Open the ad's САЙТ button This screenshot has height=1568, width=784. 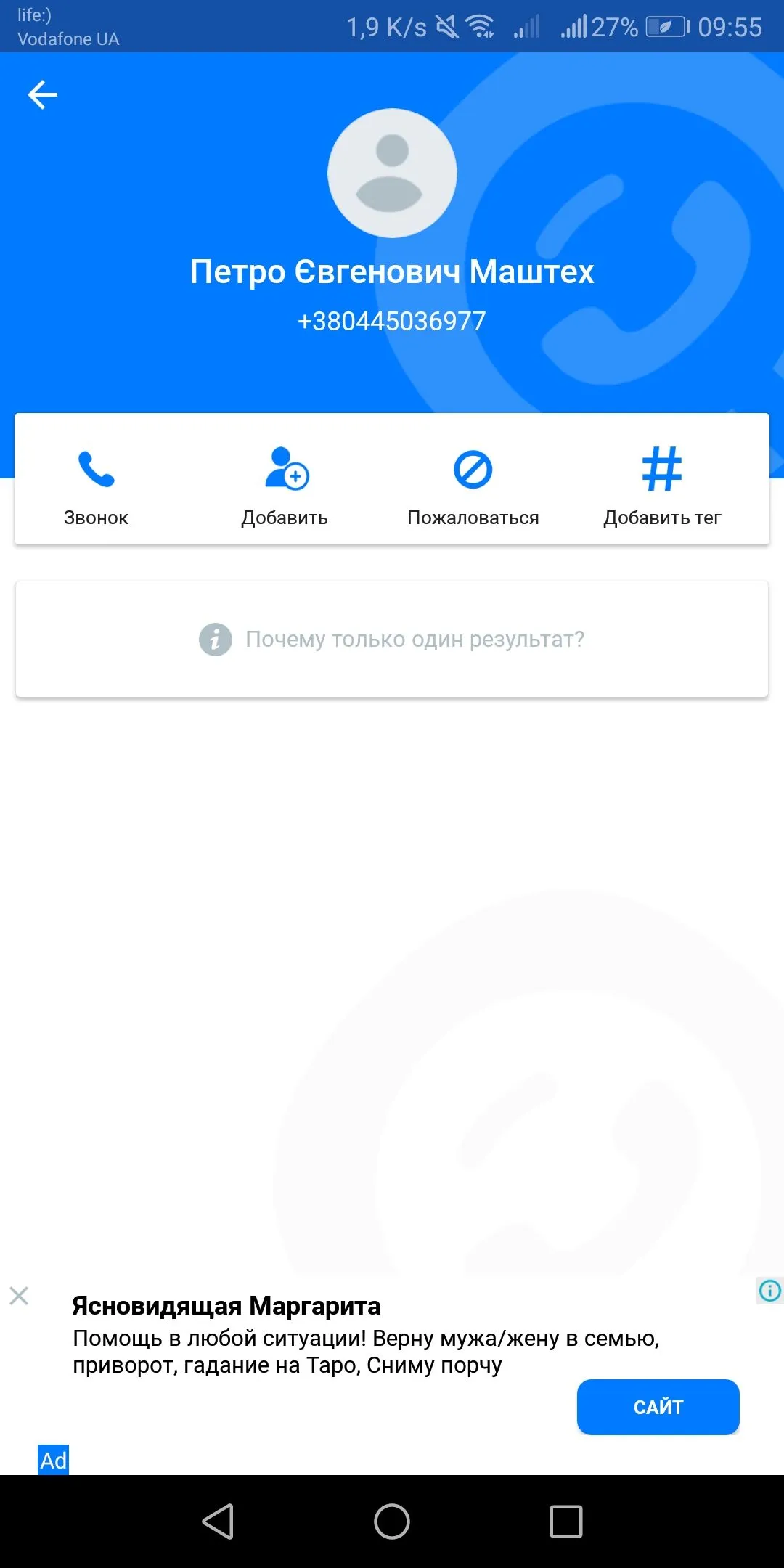(658, 1407)
